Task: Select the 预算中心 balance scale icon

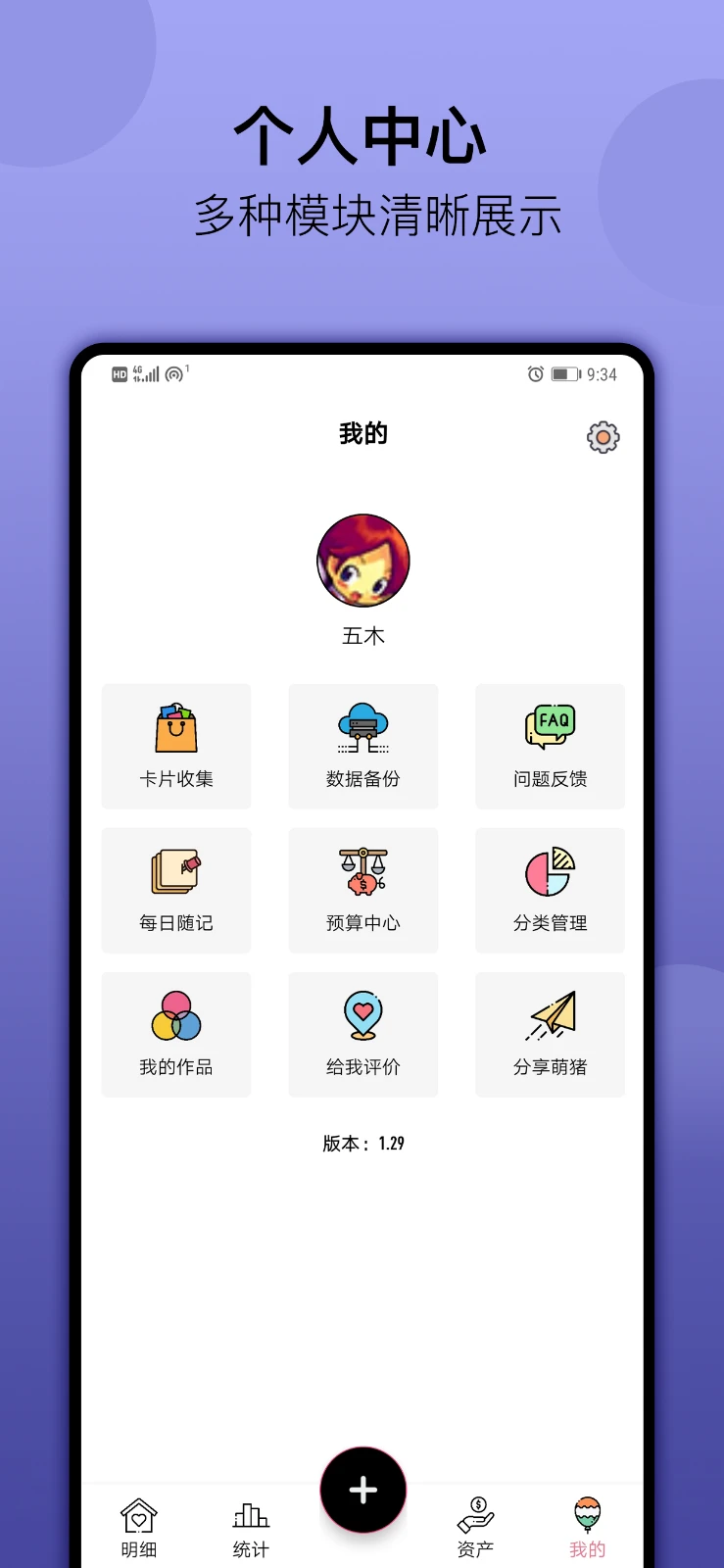Action: [362, 872]
